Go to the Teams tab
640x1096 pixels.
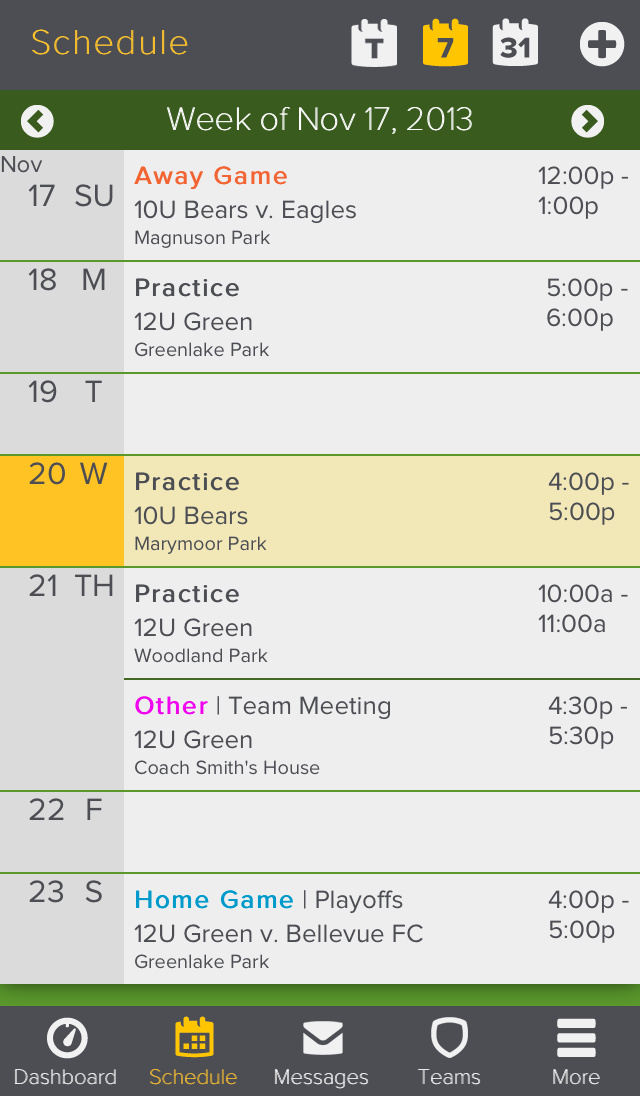[x=449, y=1052]
